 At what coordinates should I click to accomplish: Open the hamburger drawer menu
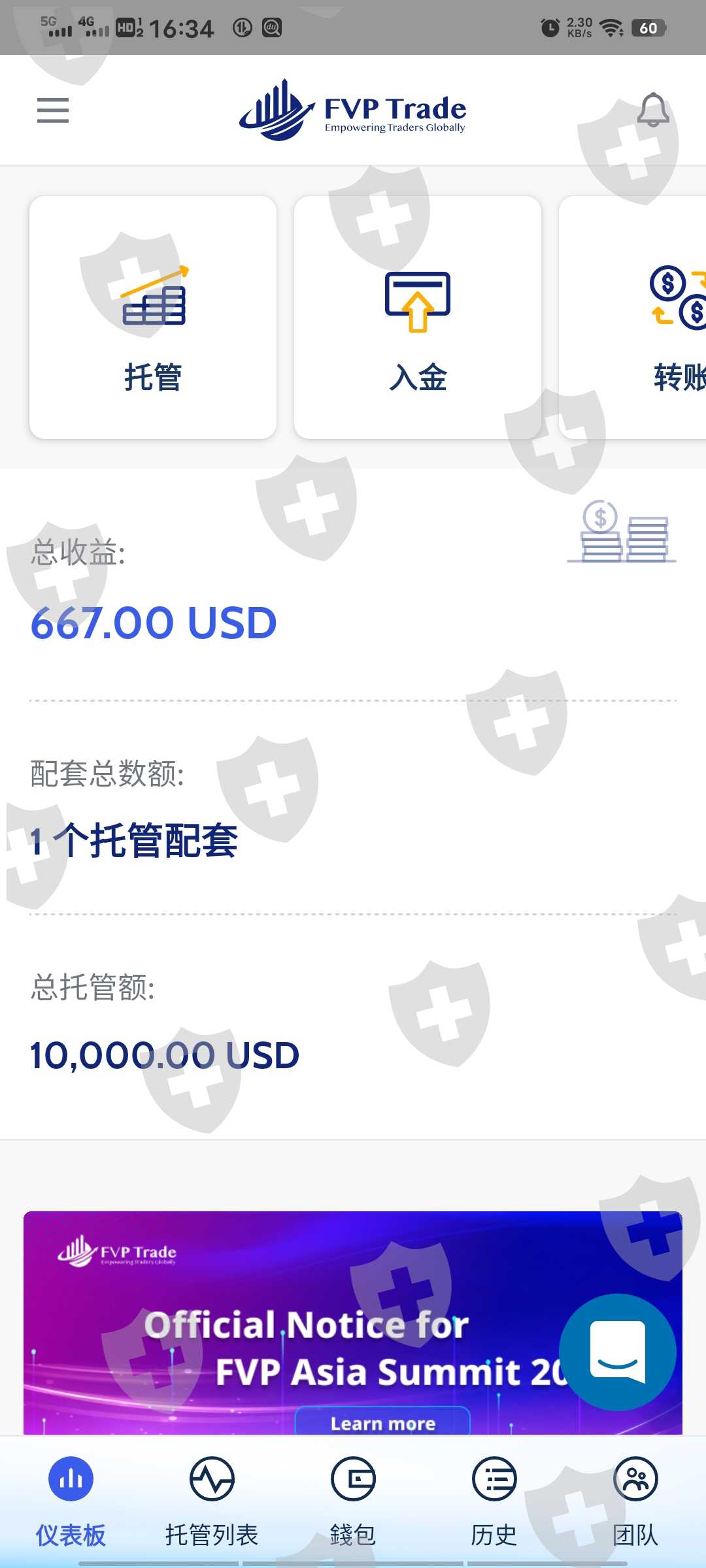[53, 110]
